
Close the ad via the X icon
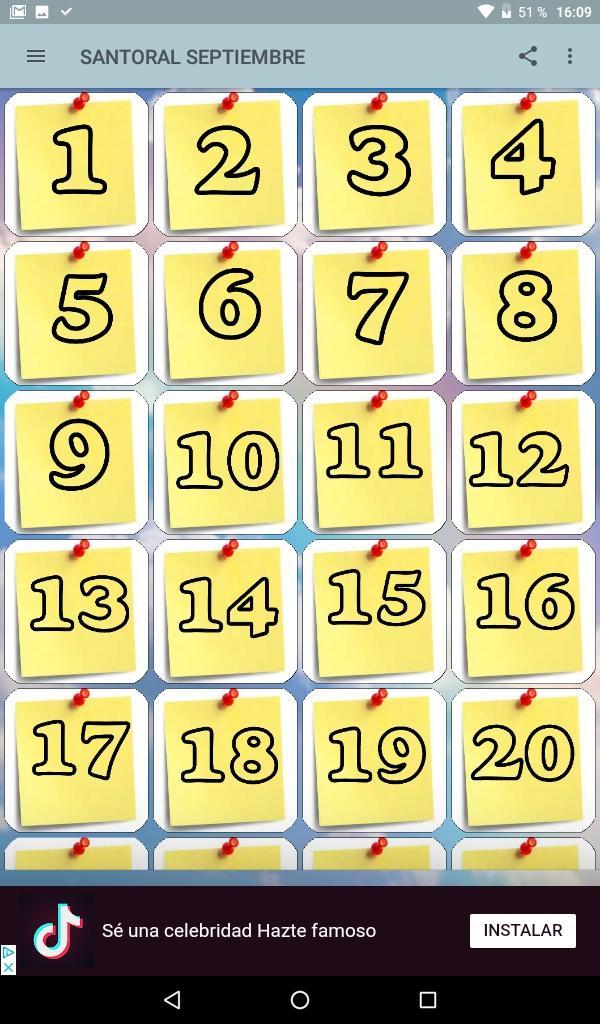point(8,967)
